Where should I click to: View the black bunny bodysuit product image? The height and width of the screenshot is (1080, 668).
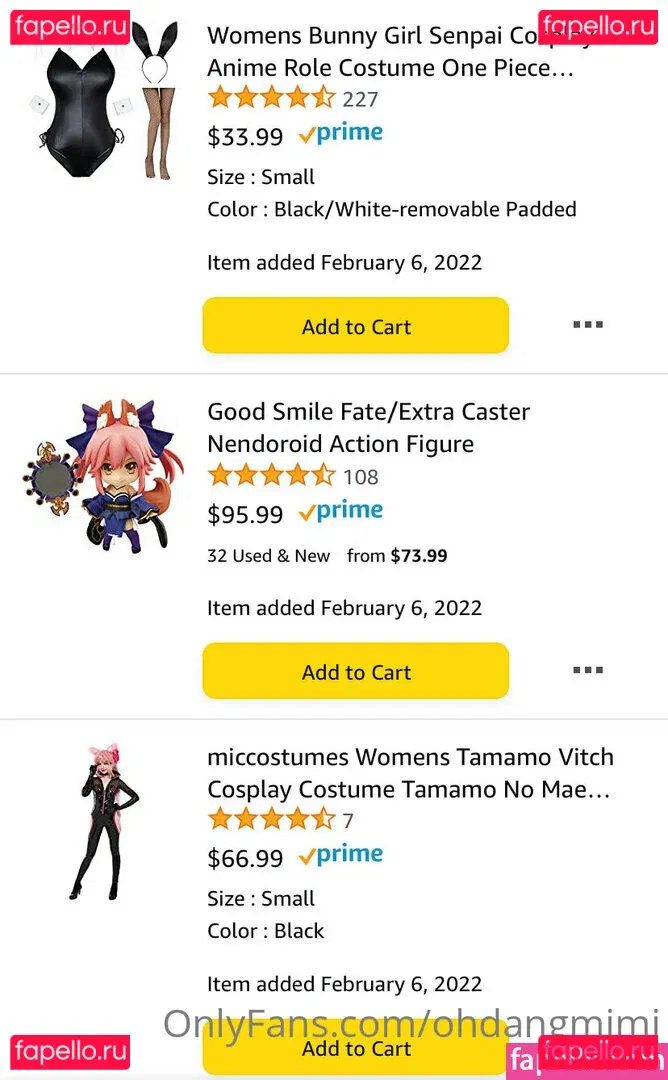(x=95, y=100)
